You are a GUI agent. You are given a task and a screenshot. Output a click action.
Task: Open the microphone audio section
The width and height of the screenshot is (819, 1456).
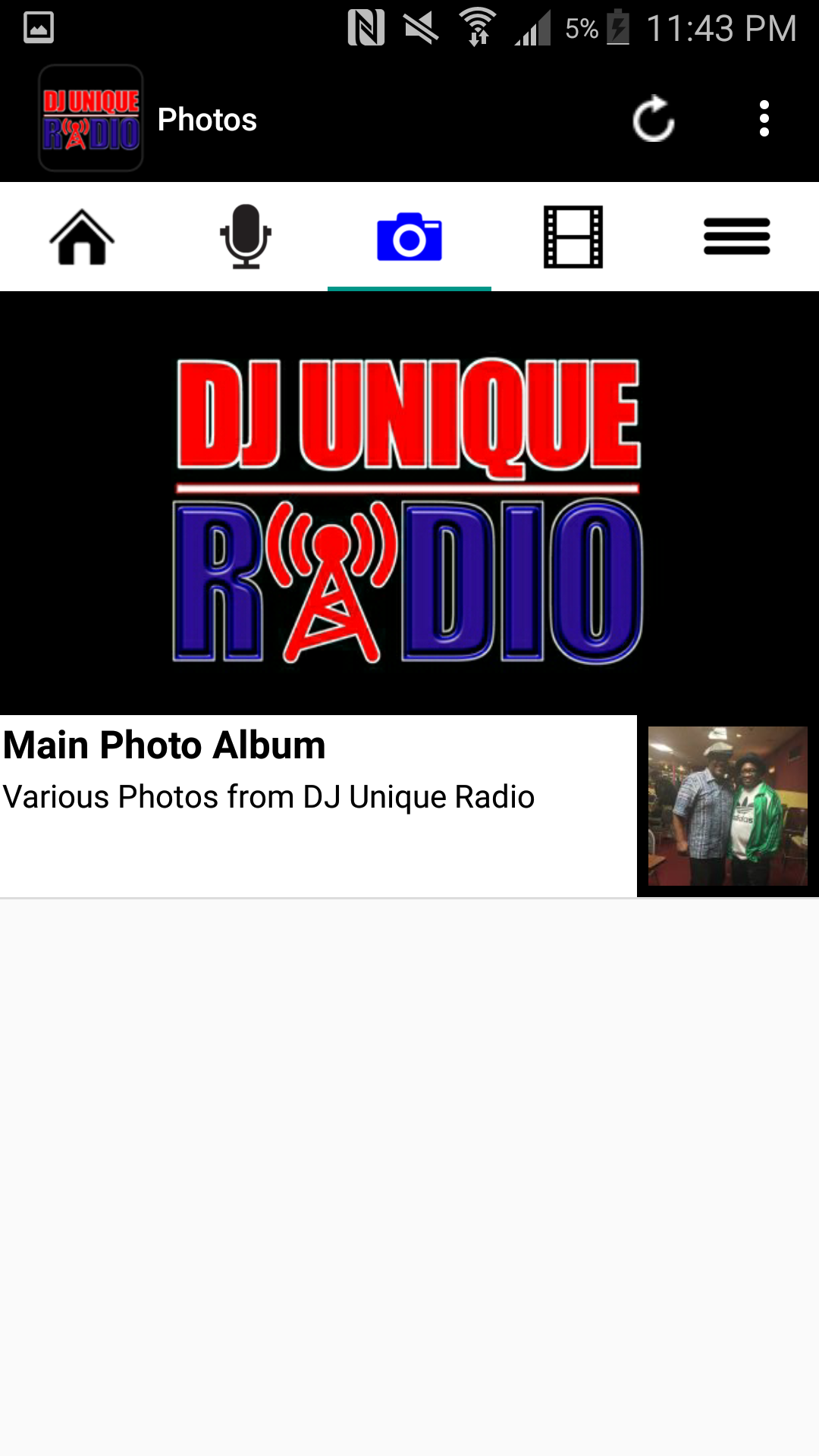pos(246,237)
